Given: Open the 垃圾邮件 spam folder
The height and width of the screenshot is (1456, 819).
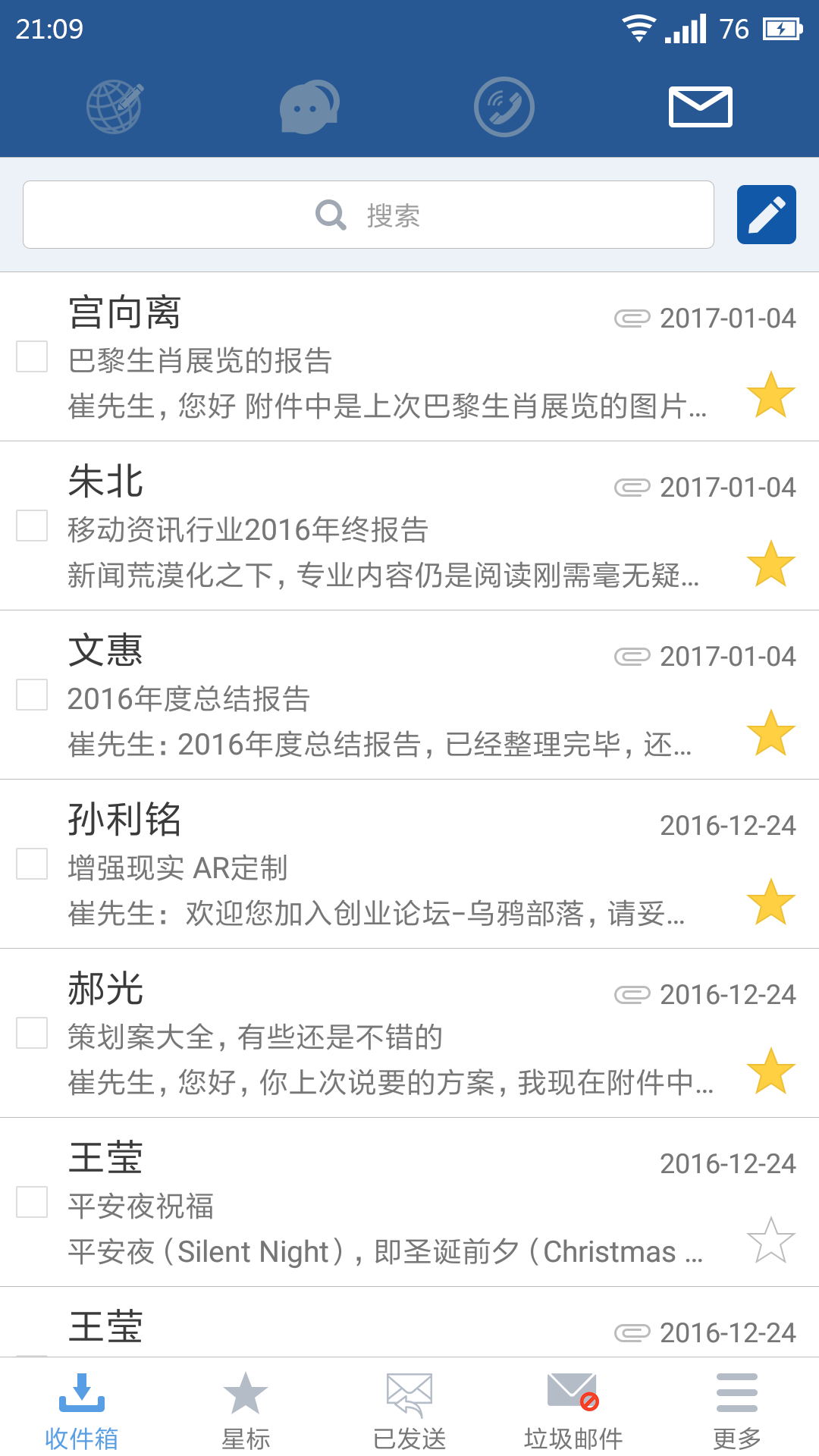Looking at the screenshot, I should [x=573, y=1410].
